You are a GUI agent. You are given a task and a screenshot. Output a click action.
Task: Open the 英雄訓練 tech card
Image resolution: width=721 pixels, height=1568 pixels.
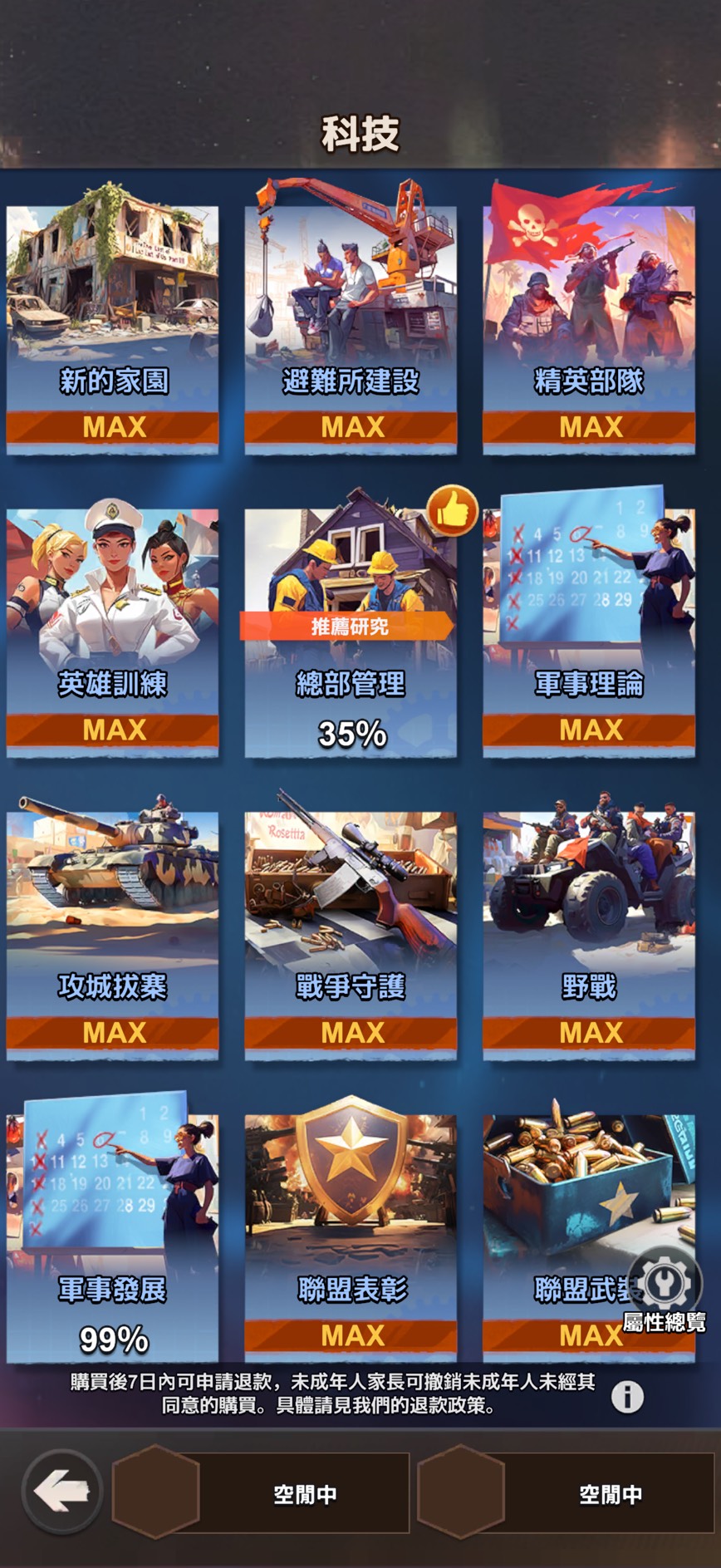112,632
